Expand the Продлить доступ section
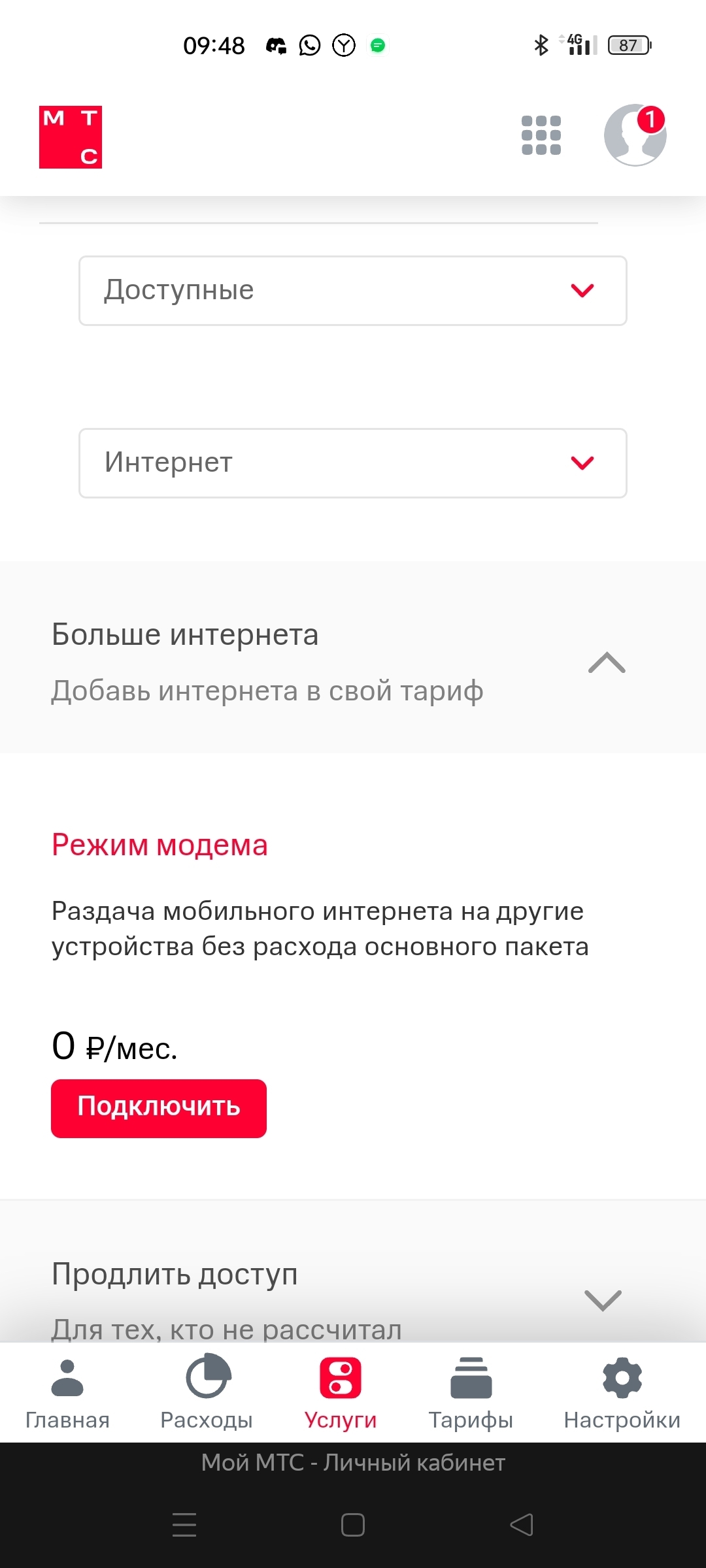The width and height of the screenshot is (706, 1568). [x=603, y=1299]
